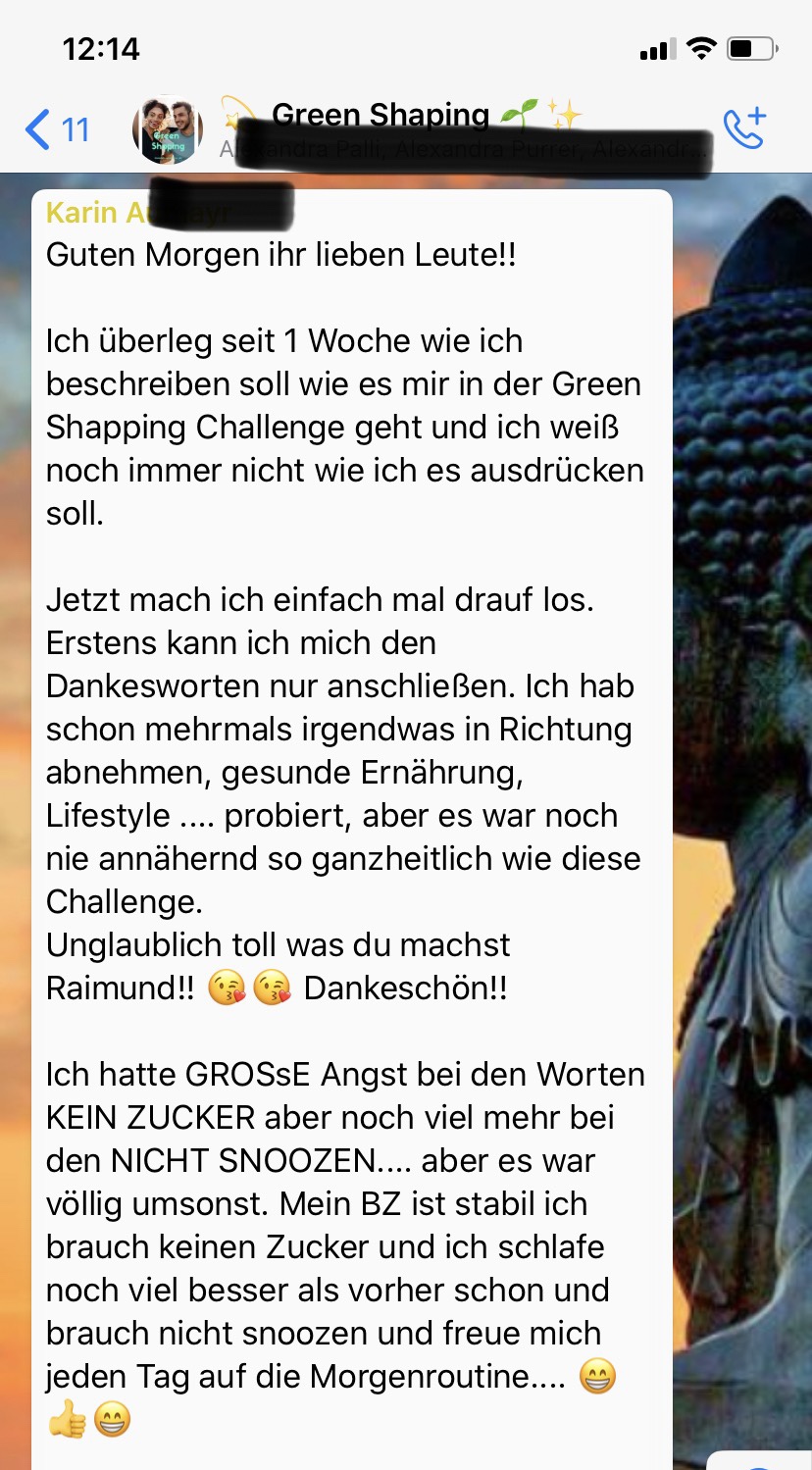Start a group call
The height and width of the screenshot is (1470, 812).
click(x=743, y=128)
